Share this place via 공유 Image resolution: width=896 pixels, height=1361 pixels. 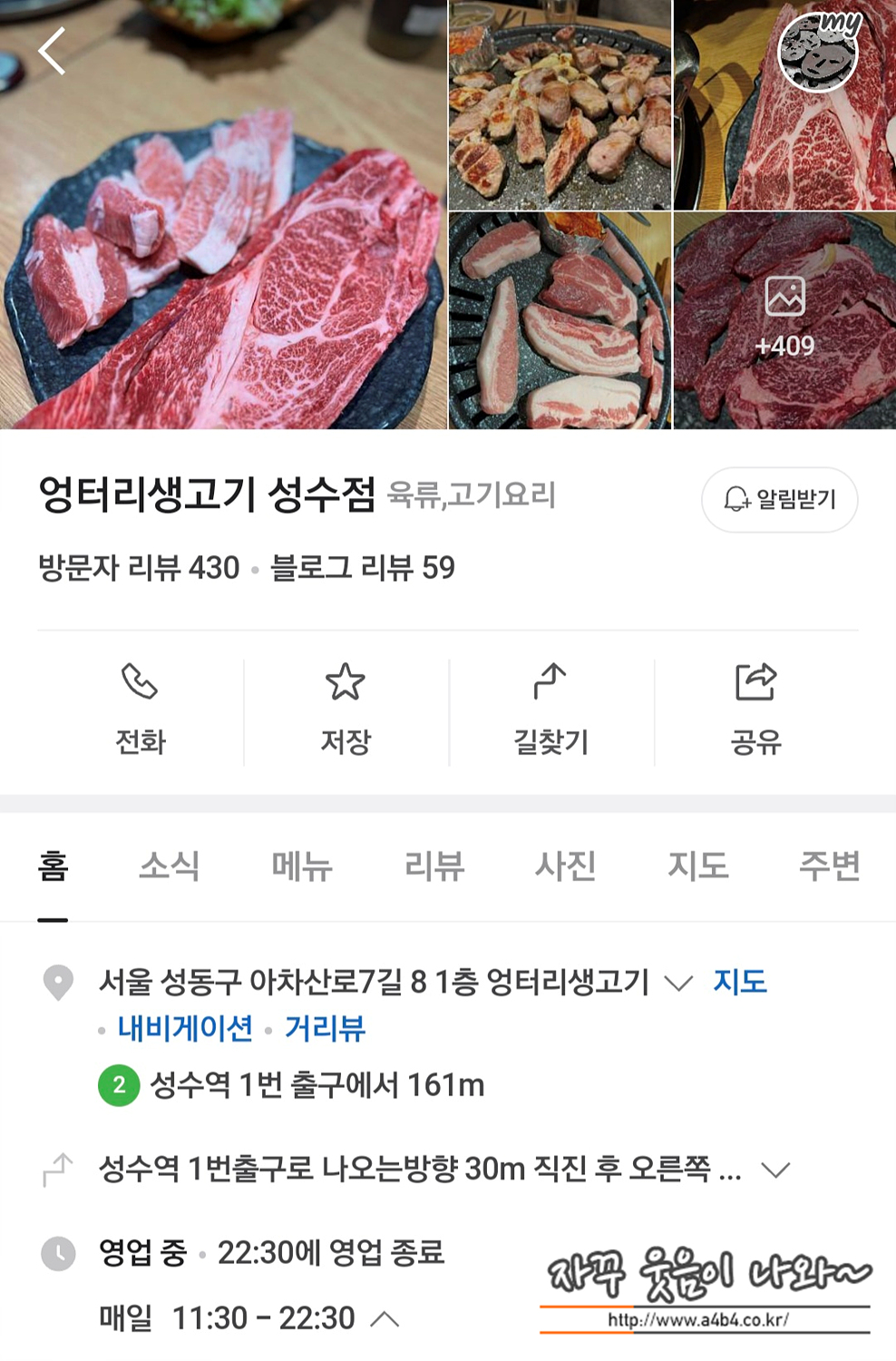[755, 711]
